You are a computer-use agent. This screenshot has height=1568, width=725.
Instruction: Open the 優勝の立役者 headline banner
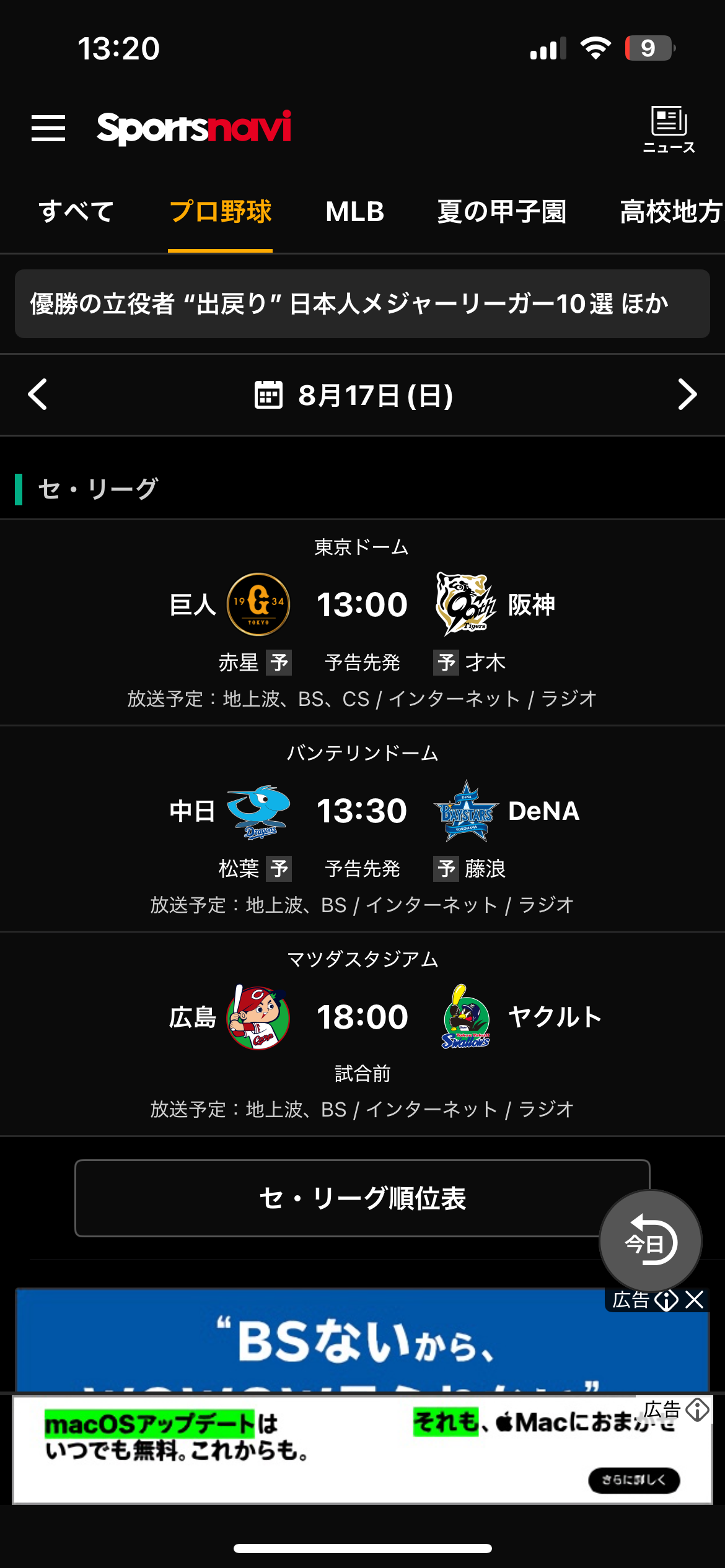point(362,303)
